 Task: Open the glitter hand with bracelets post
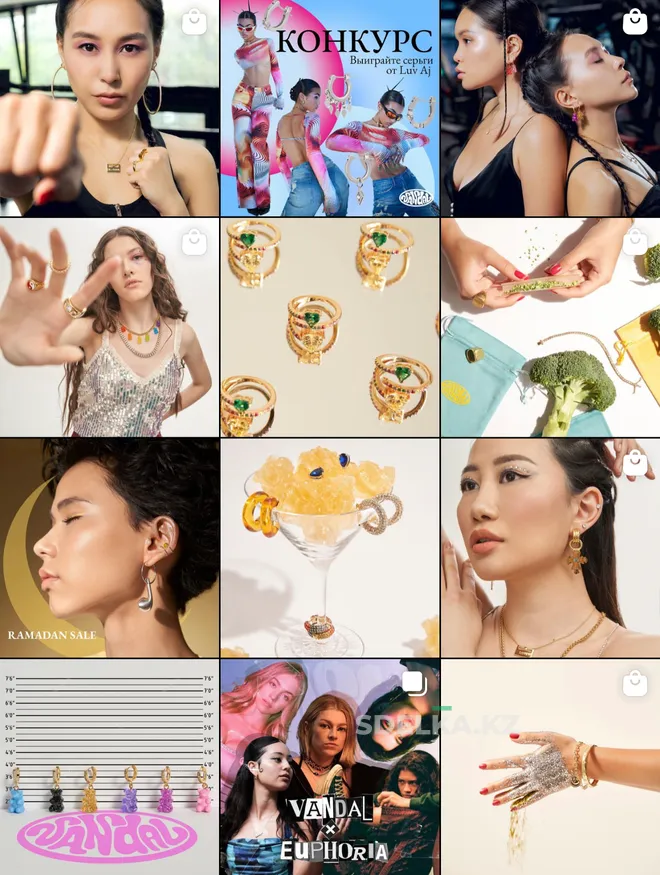point(550,767)
